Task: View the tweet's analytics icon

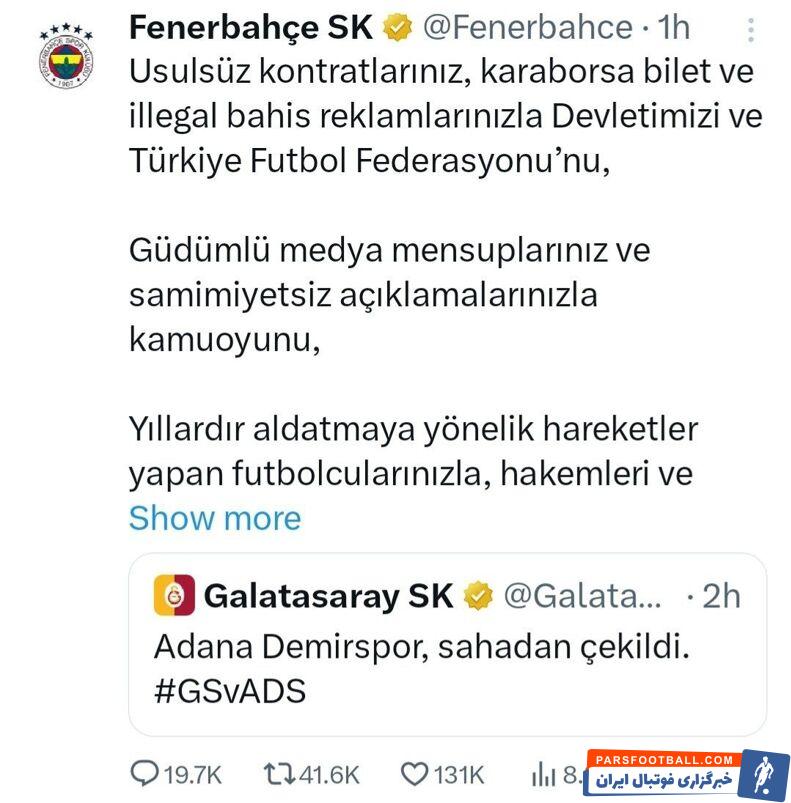Action: (x=543, y=772)
